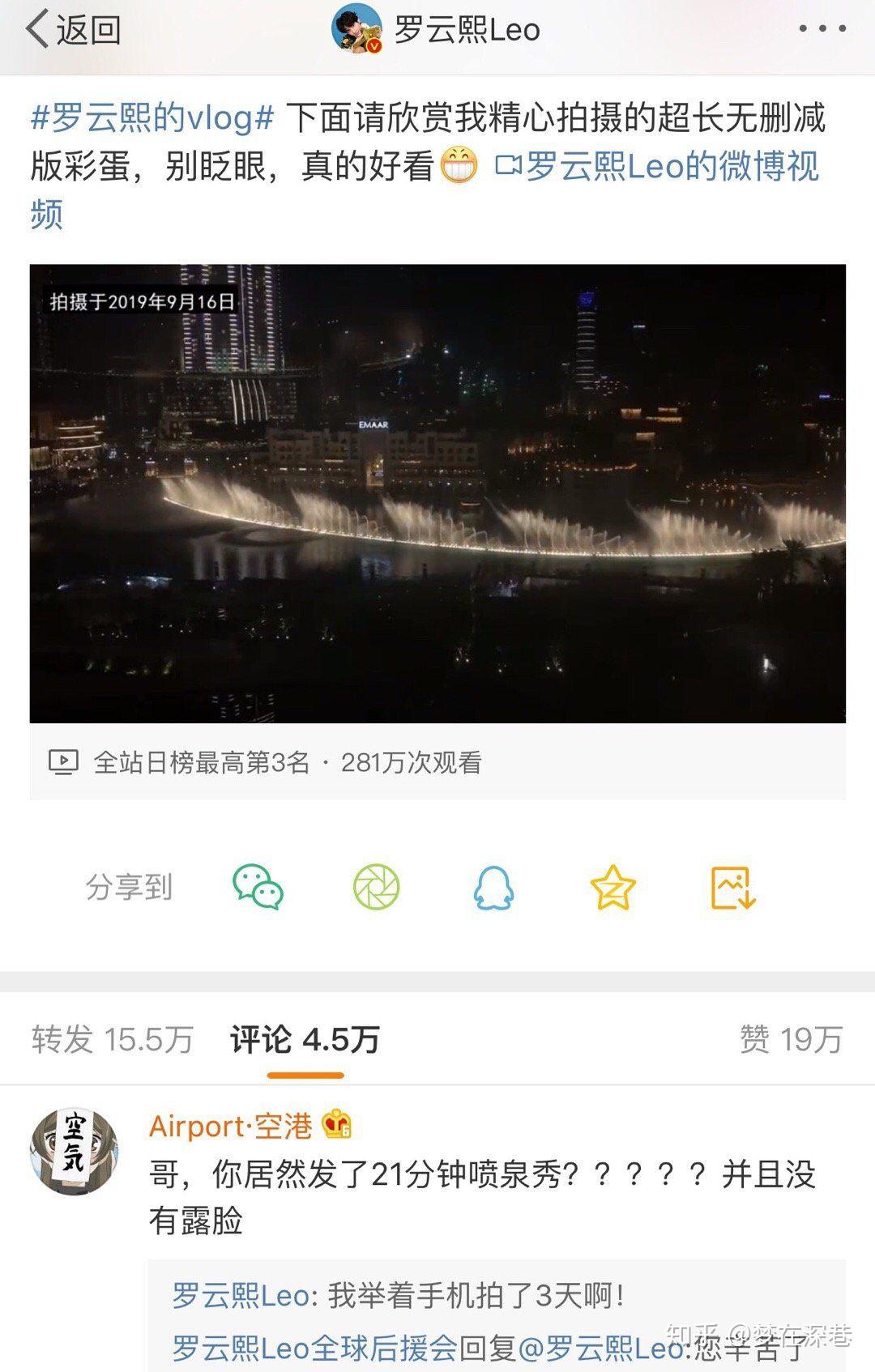Share post to Qzone star icon
Screen dimensions: 875x1372
click(612, 887)
